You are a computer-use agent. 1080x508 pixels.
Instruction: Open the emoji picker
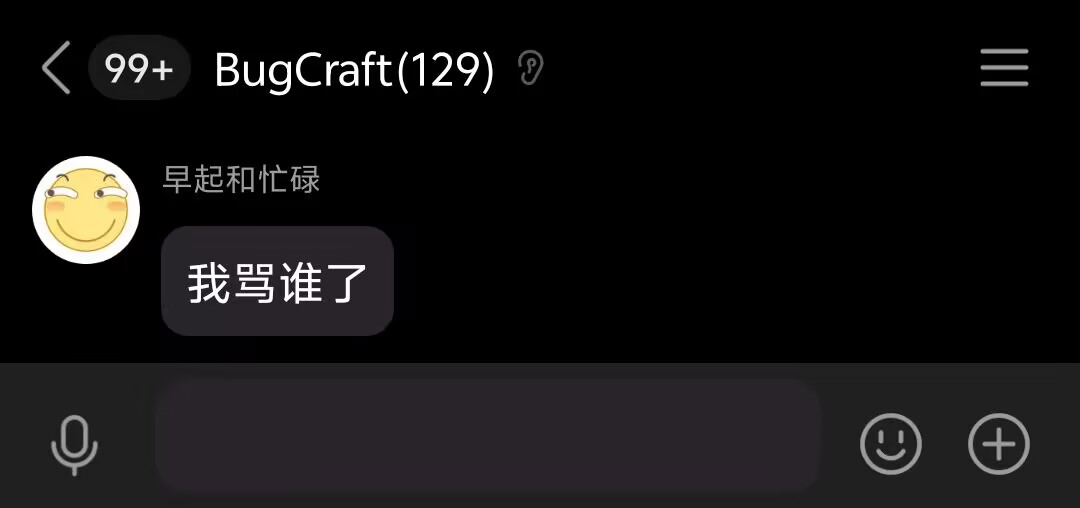tap(890, 443)
